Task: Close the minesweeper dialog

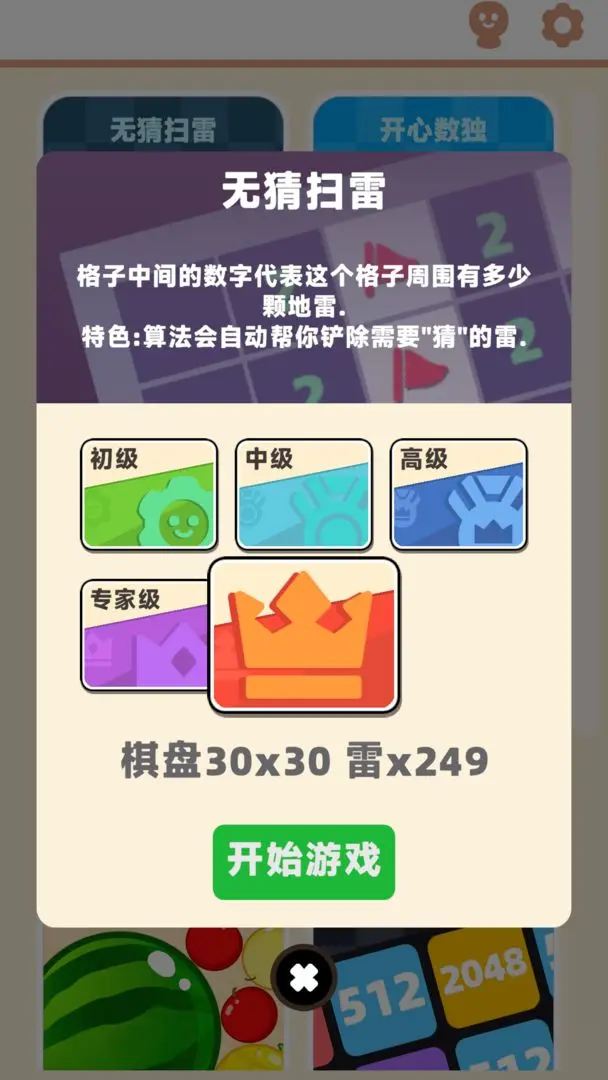Action: pyautogui.click(x=304, y=978)
